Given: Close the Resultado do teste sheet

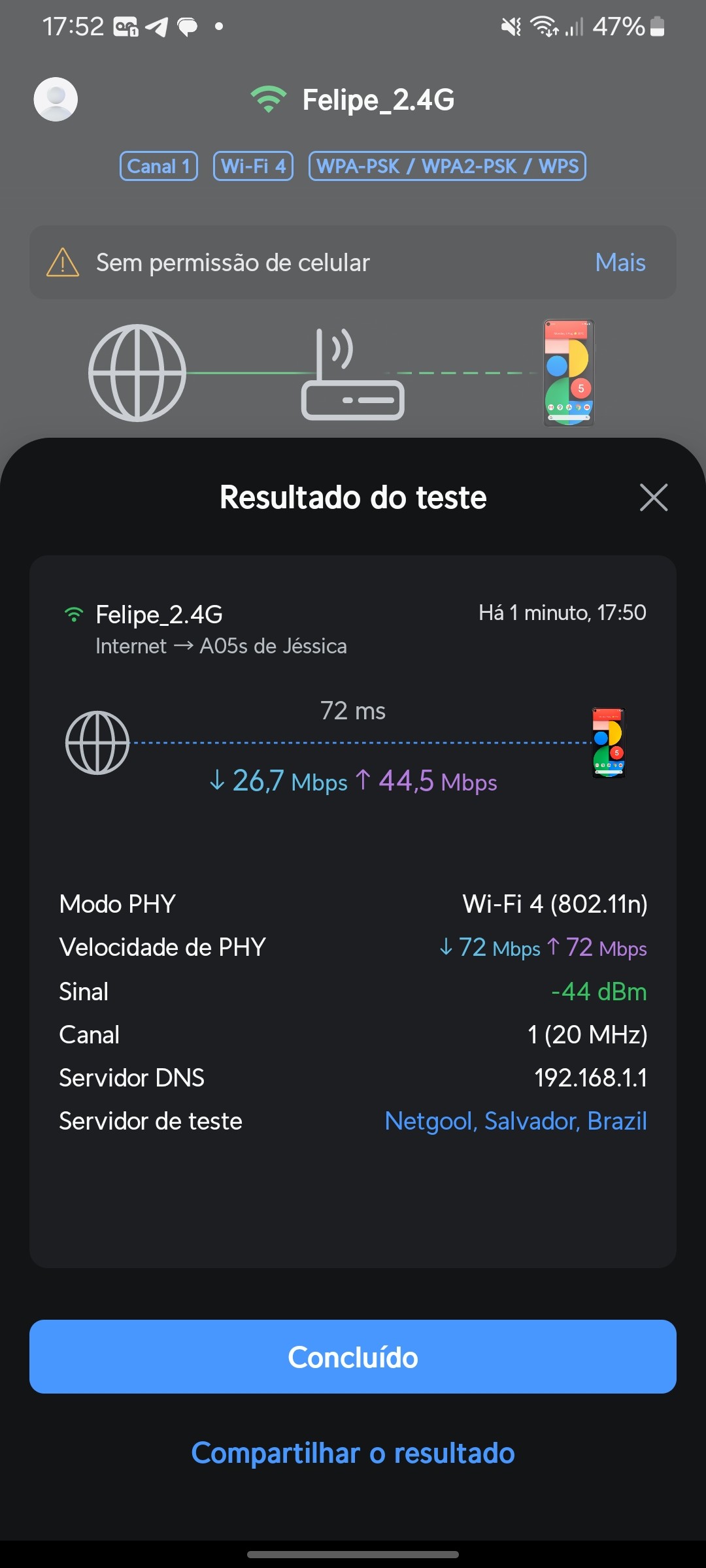Looking at the screenshot, I should point(654,498).
